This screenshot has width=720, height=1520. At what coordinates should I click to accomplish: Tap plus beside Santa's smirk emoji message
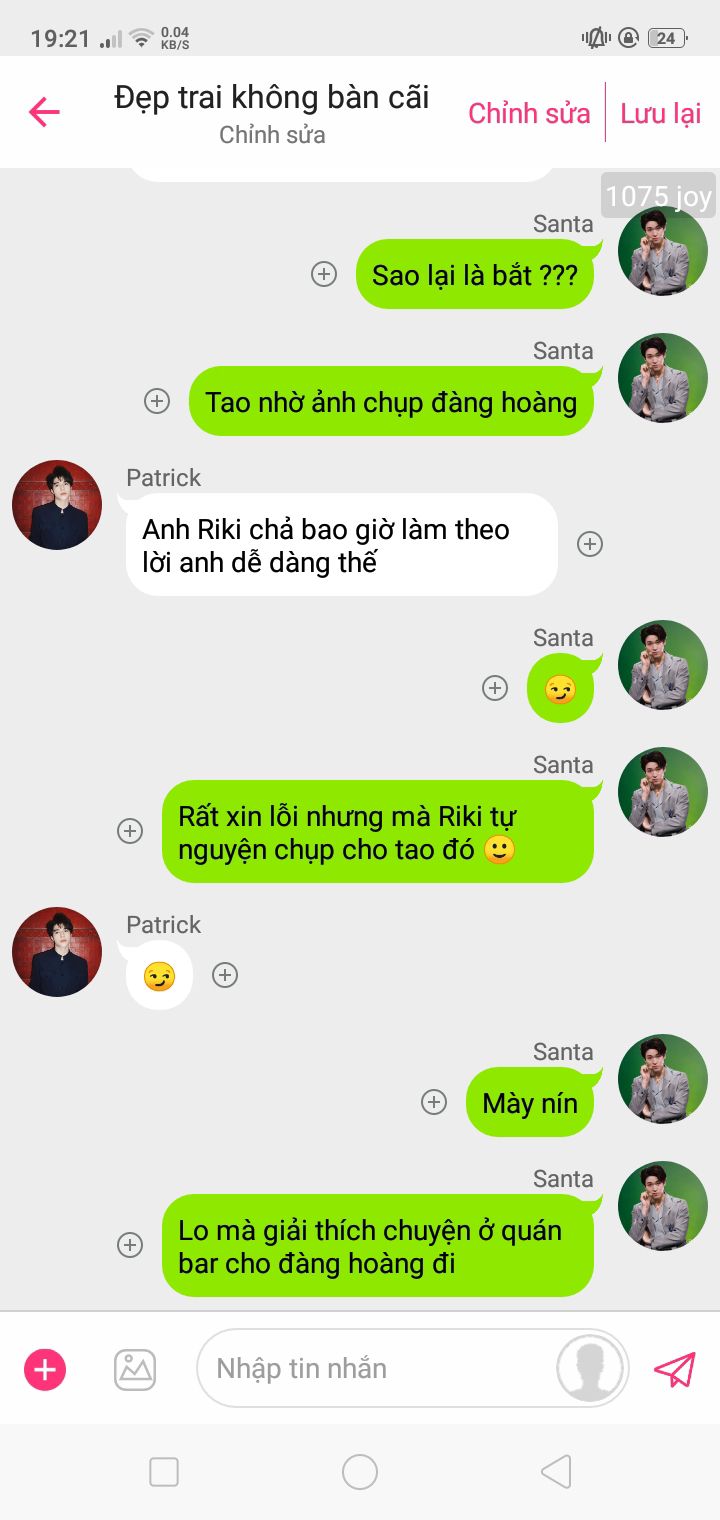tap(495, 688)
